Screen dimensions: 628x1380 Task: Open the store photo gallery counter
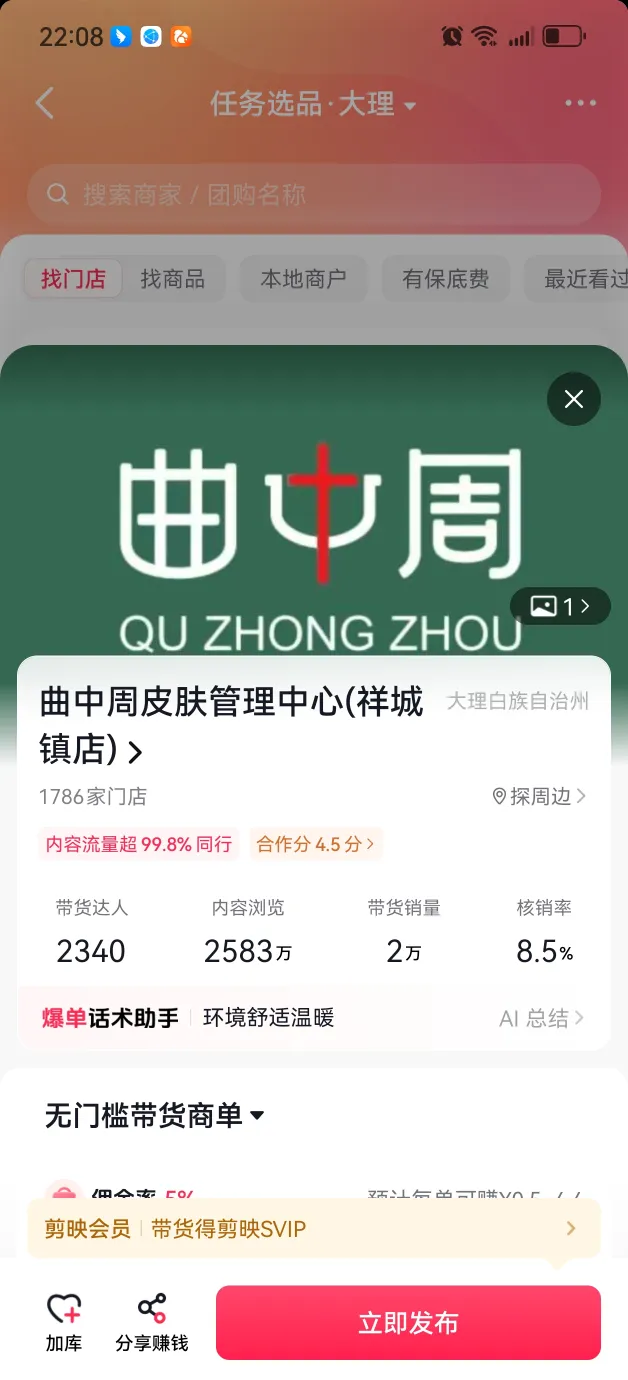(x=560, y=606)
